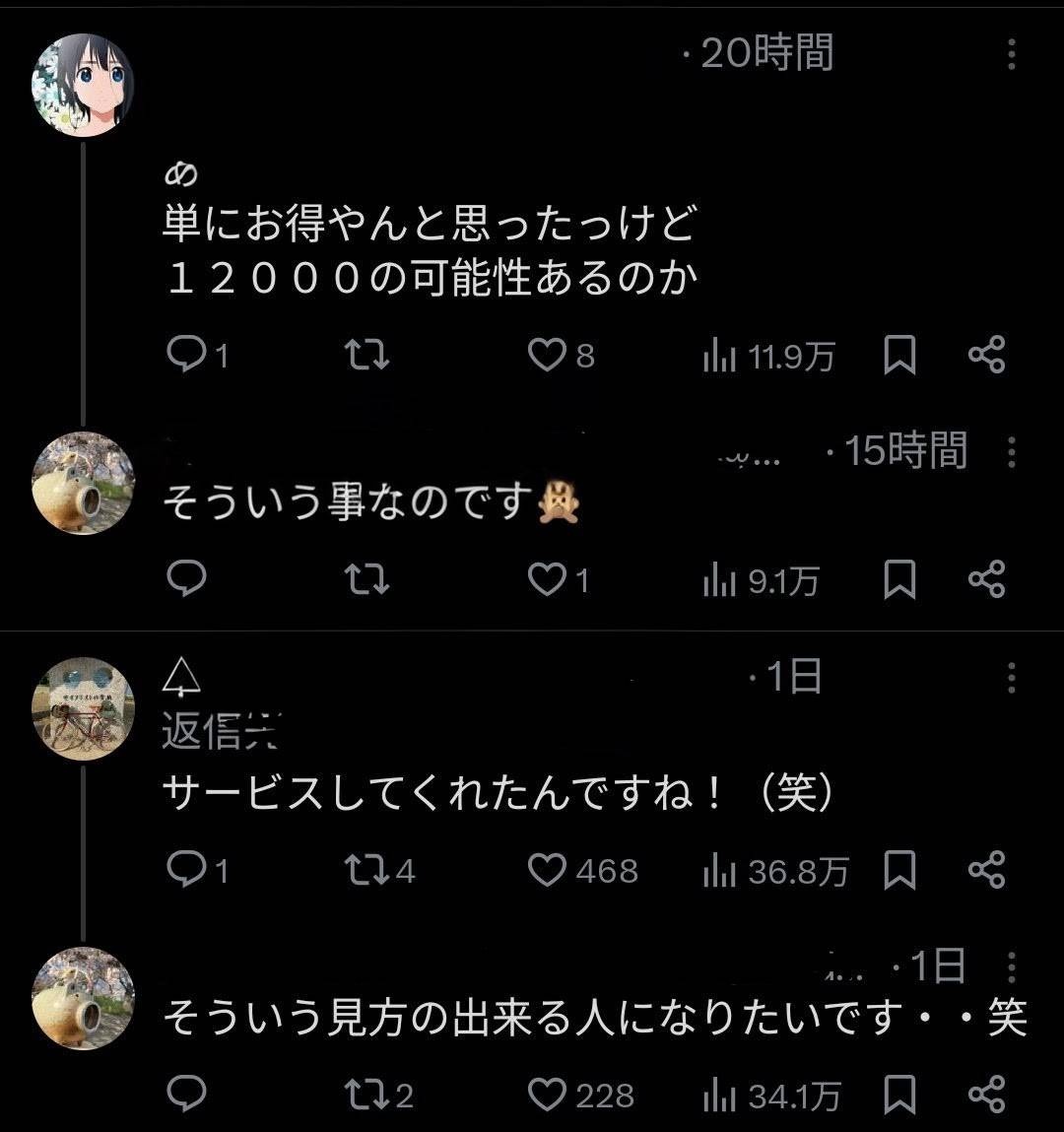Bookmark the post with 9.1万 views
Image resolution: width=1064 pixels, height=1132 pixels.
(898, 579)
